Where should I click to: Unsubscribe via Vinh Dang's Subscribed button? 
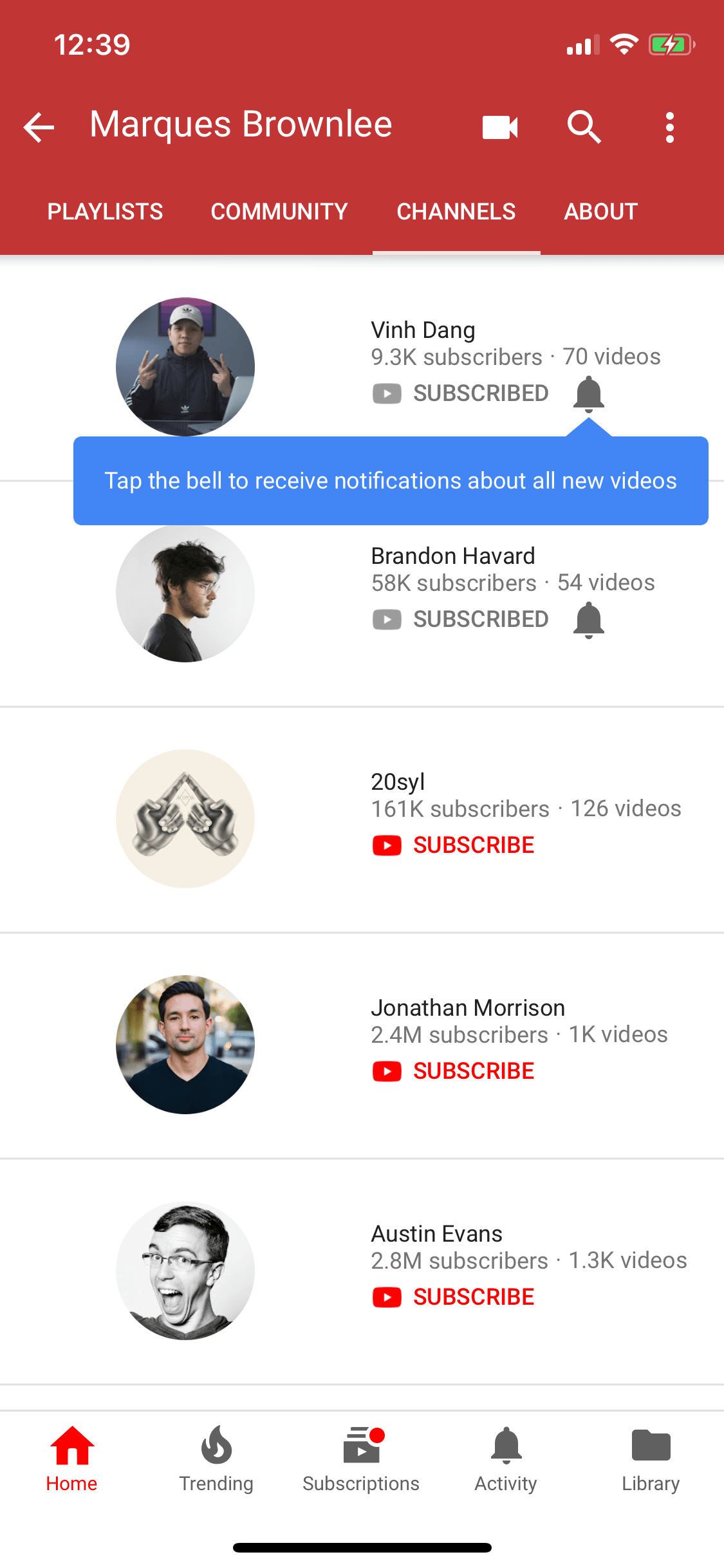coord(461,393)
